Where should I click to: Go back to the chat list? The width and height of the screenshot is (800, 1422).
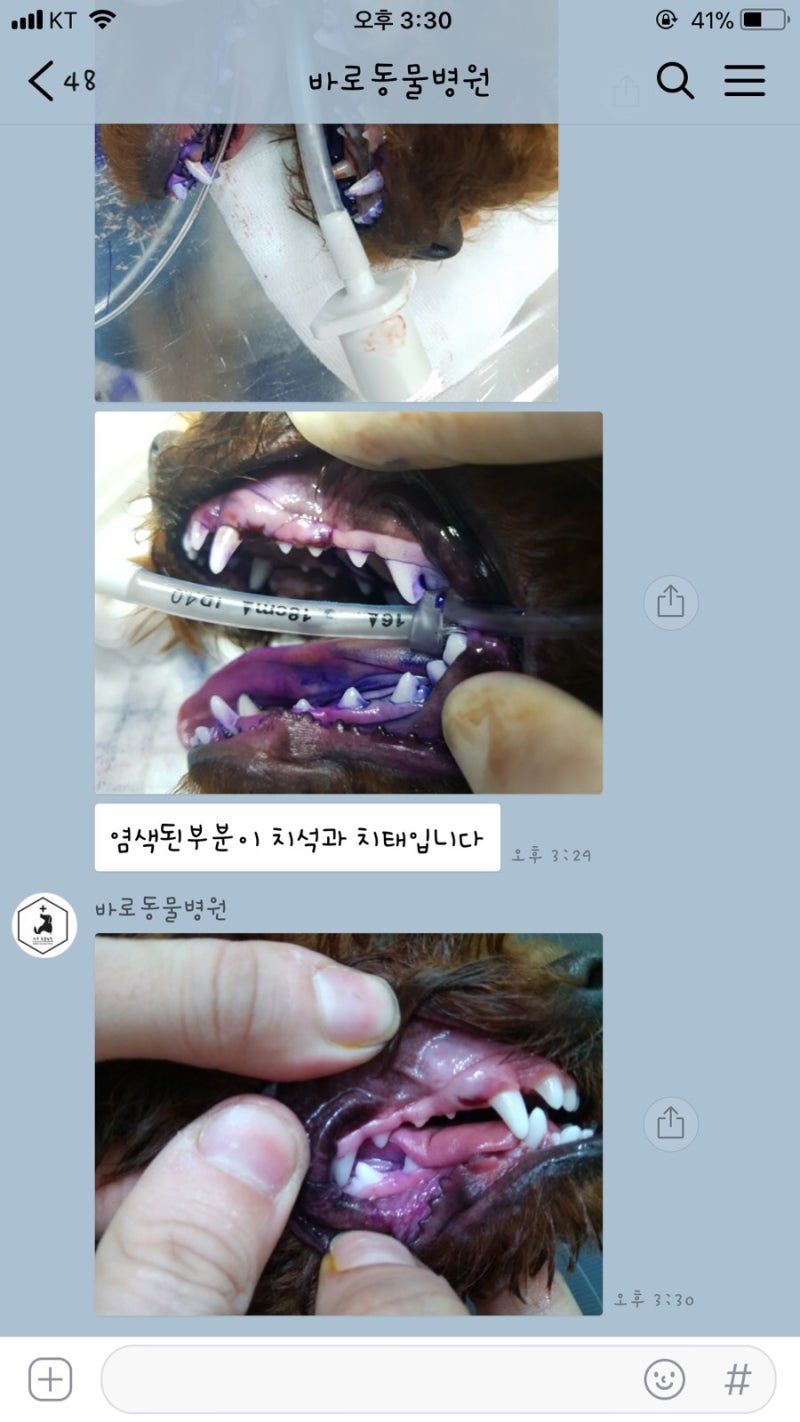42,81
